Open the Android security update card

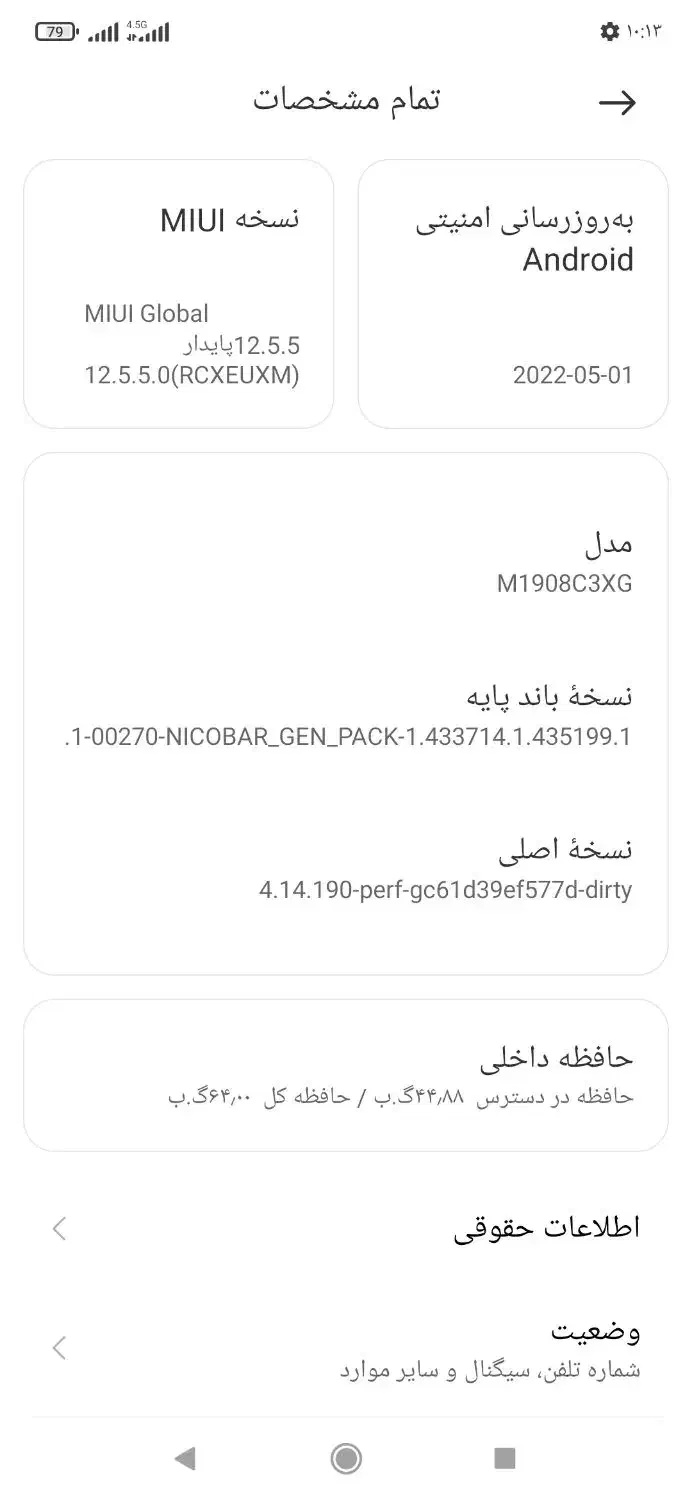[x=513, y=294]
